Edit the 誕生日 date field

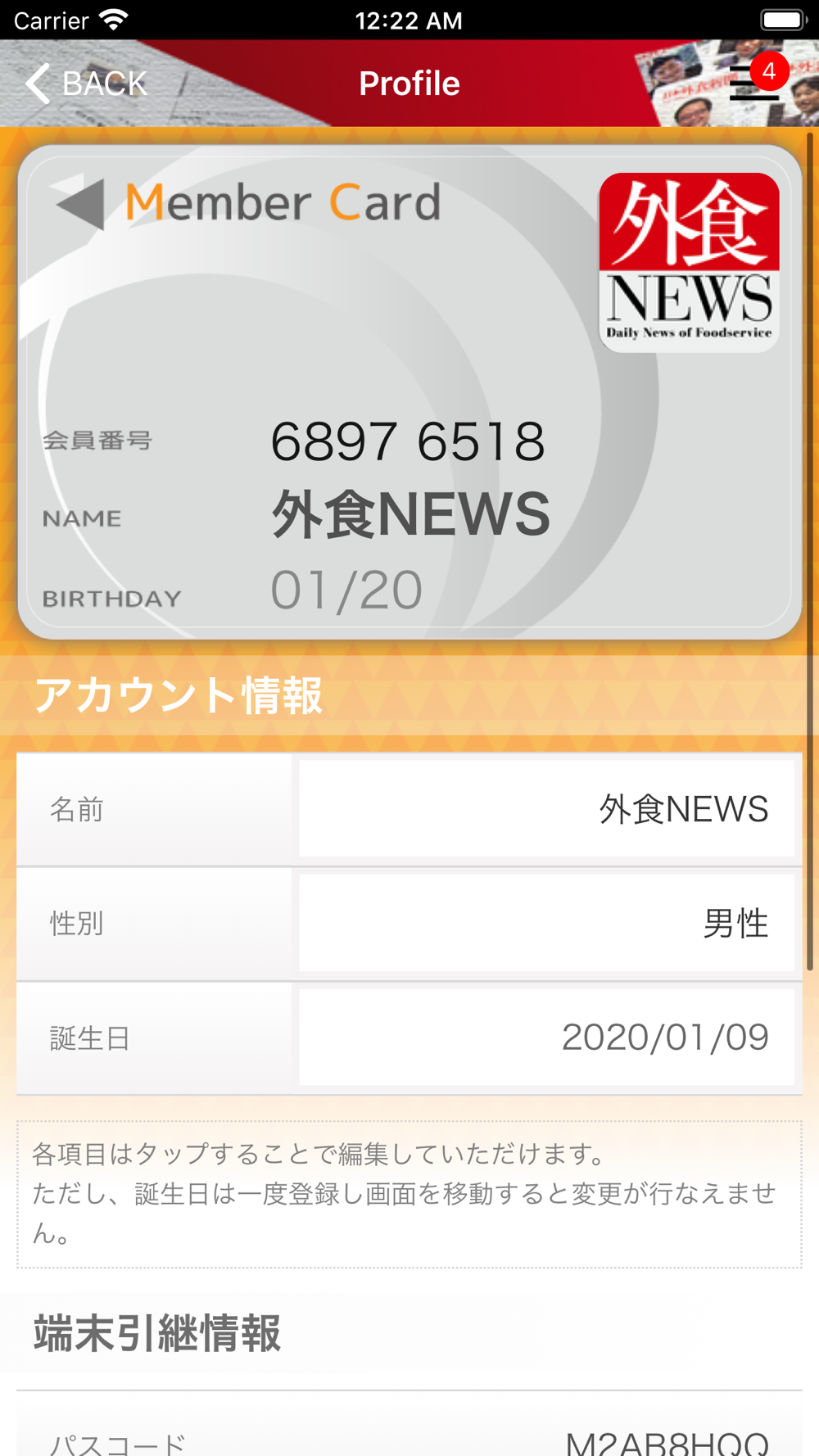point(546,1038)
